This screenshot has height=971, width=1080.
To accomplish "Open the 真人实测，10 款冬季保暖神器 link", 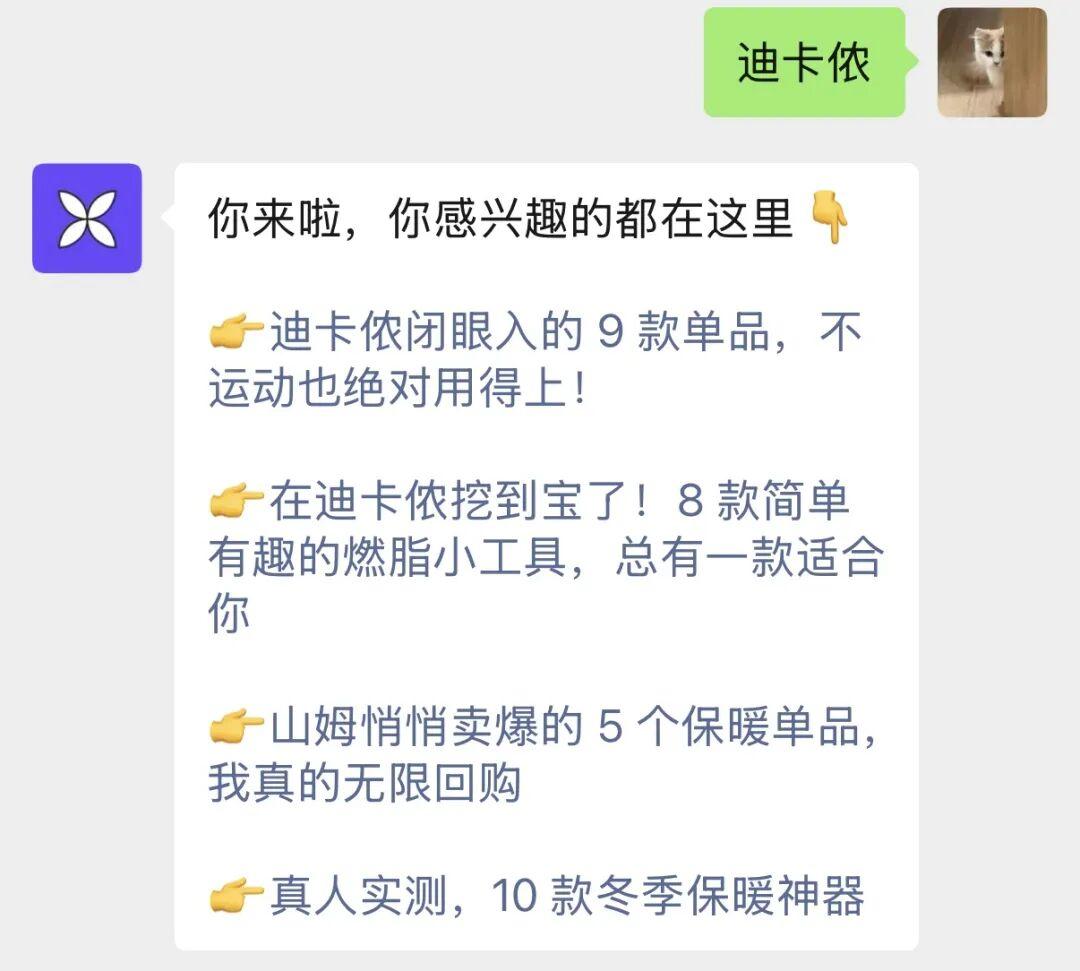I will [x=565, y=896].
